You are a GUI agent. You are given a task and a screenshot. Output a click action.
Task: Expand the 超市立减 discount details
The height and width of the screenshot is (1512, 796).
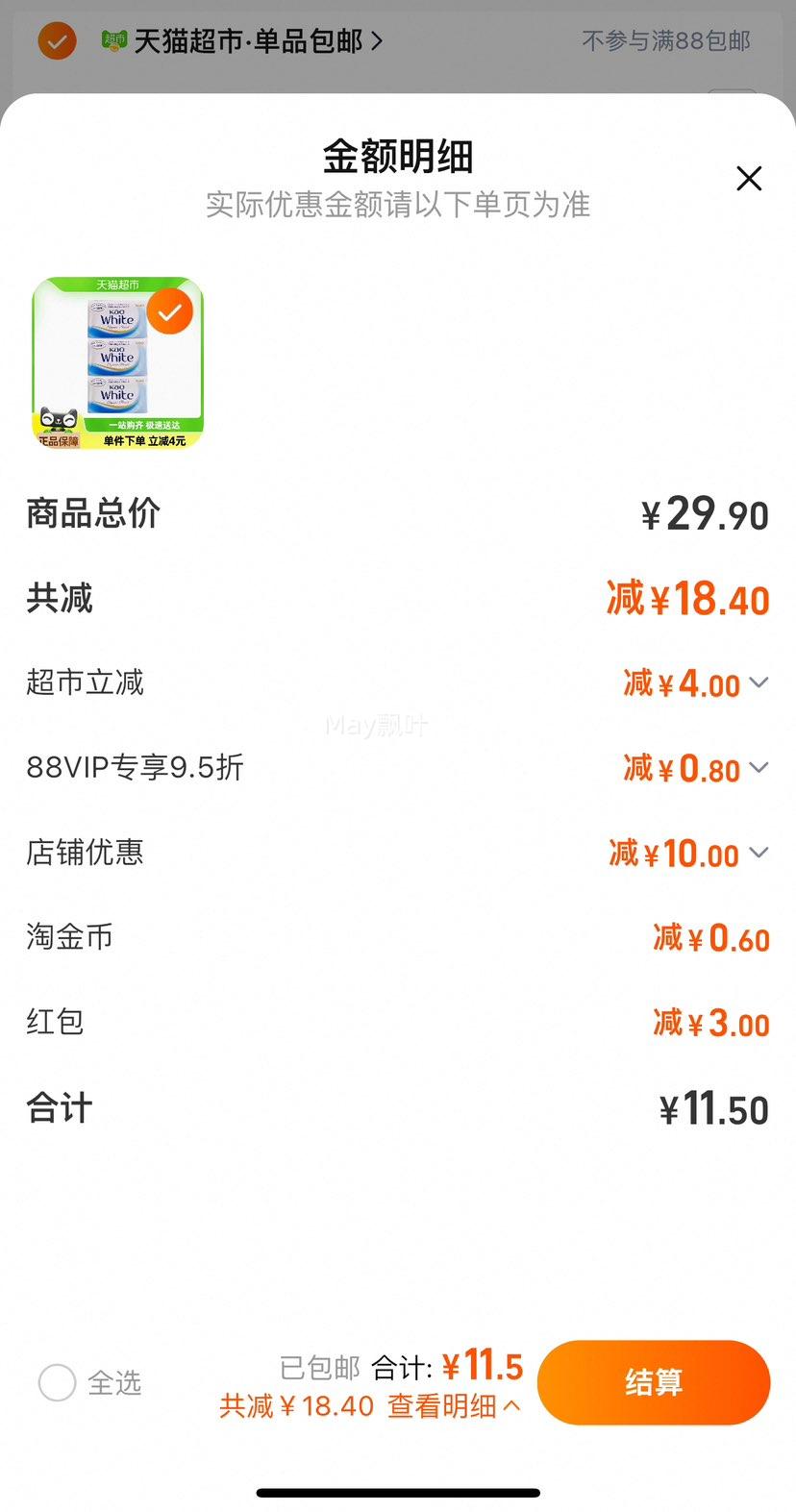(x=760, y=682)
